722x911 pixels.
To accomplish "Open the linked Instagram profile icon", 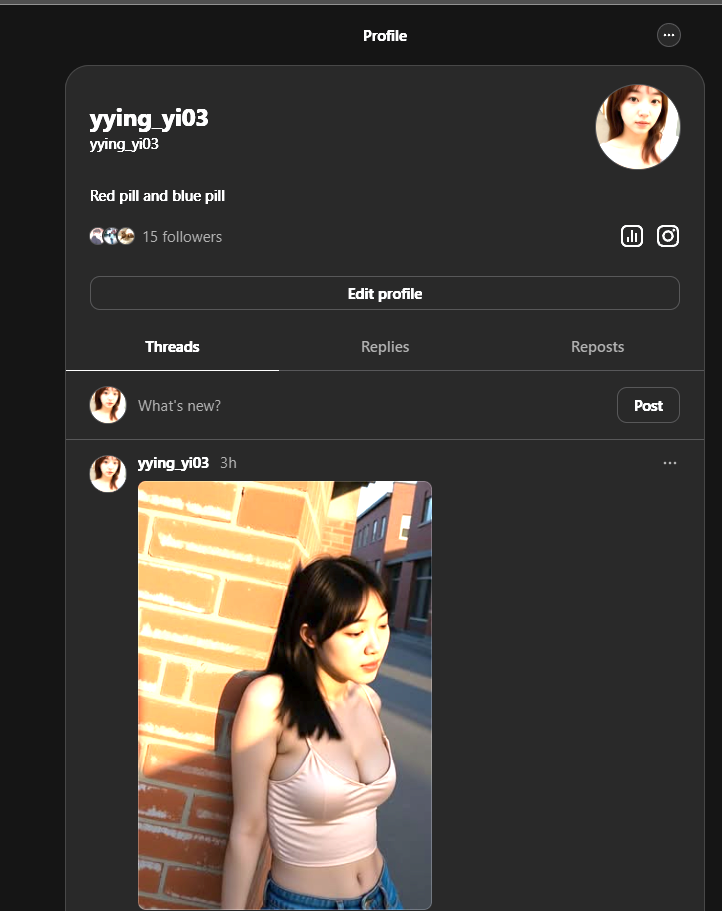I will click(x=667, y=236).
